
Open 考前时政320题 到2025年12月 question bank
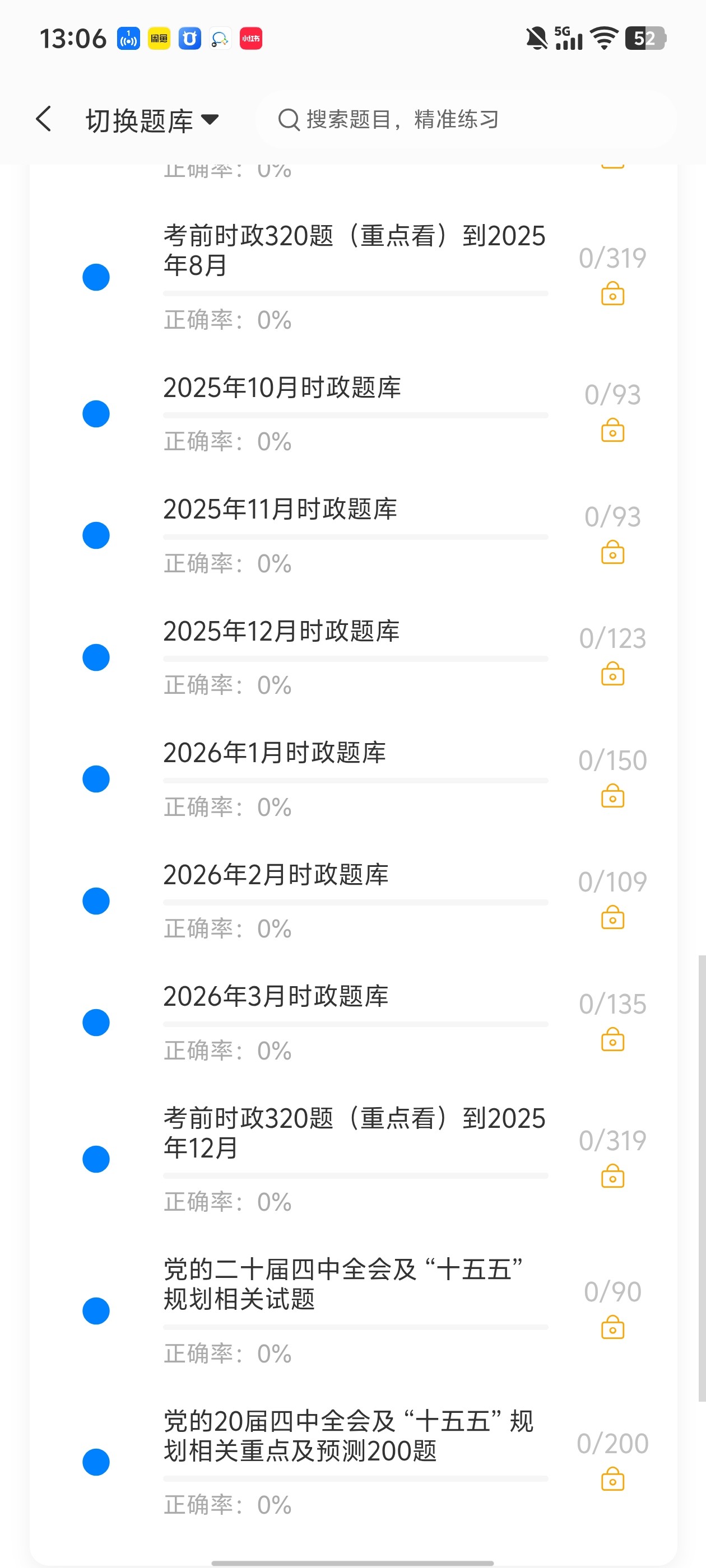[354, 1133]
